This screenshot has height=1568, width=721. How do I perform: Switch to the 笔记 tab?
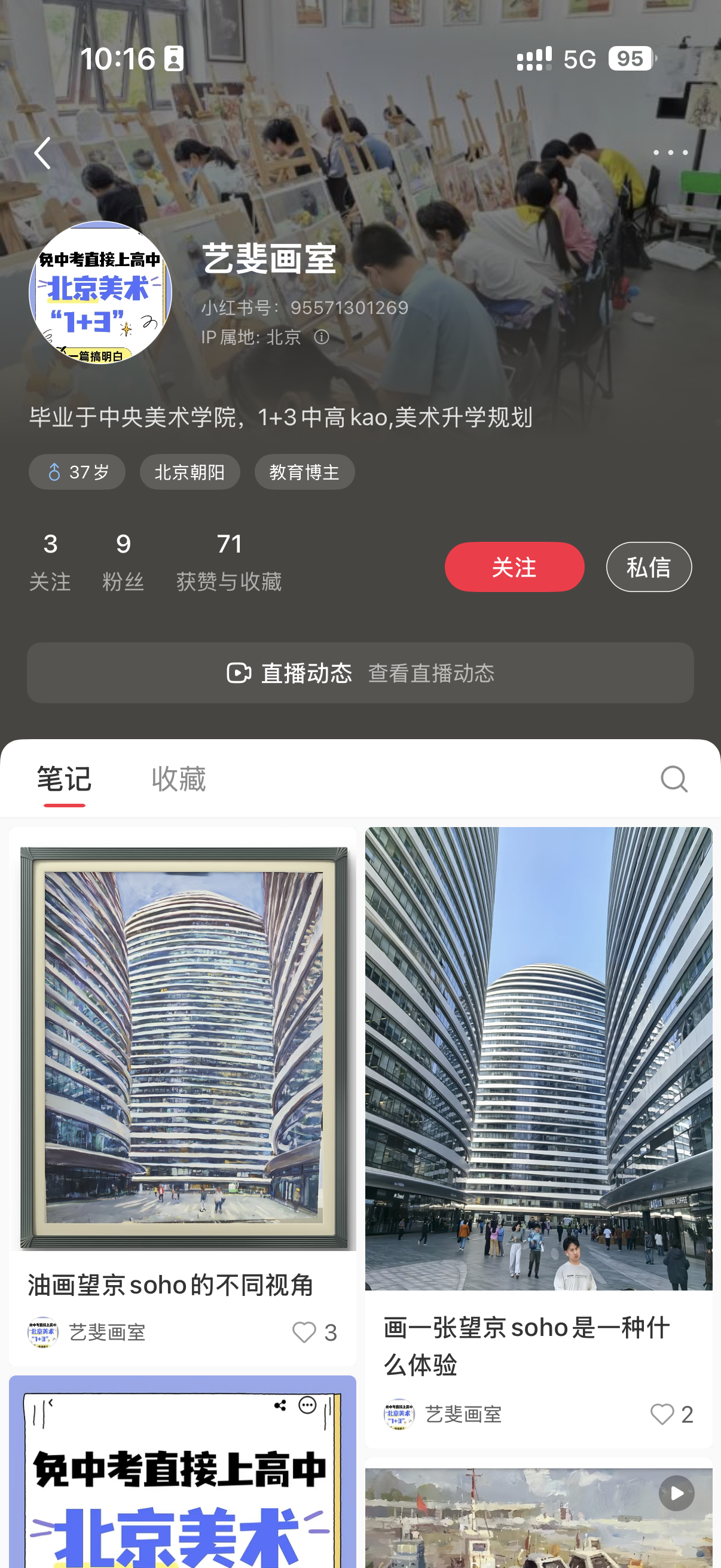pos(64,779)
